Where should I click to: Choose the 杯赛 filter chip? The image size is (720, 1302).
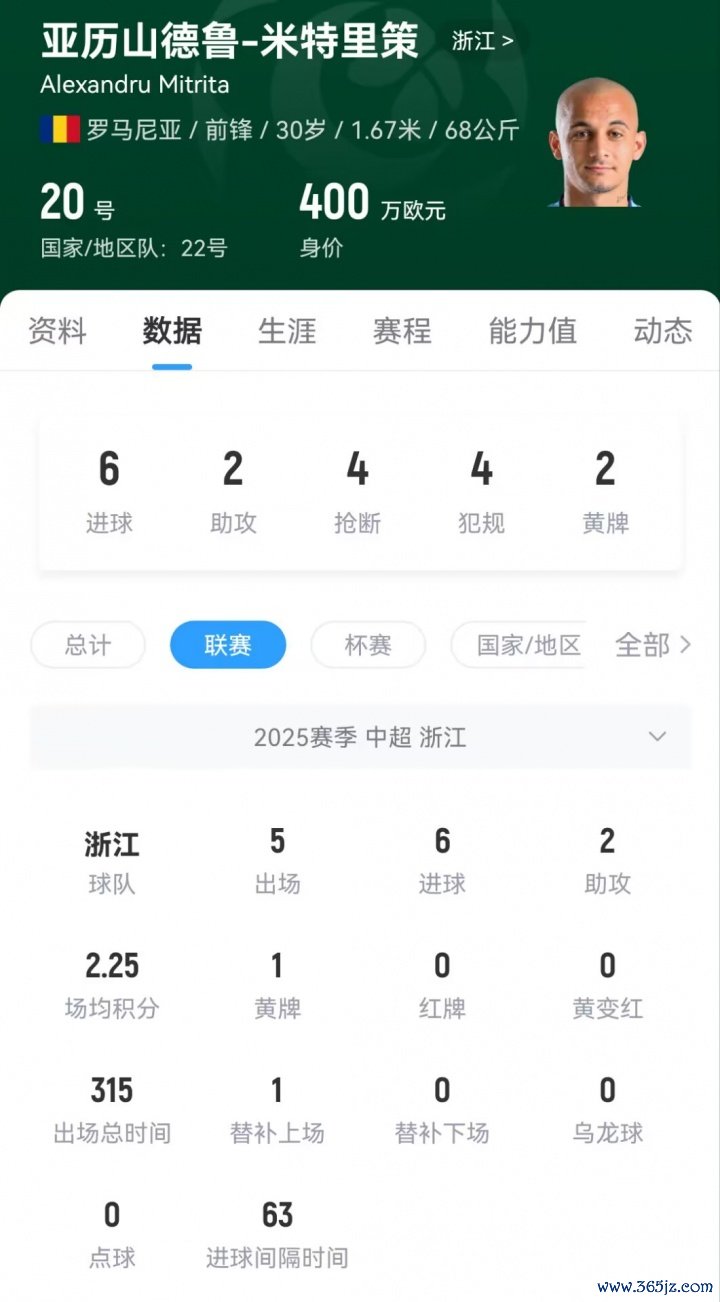[x=368, y=645]
